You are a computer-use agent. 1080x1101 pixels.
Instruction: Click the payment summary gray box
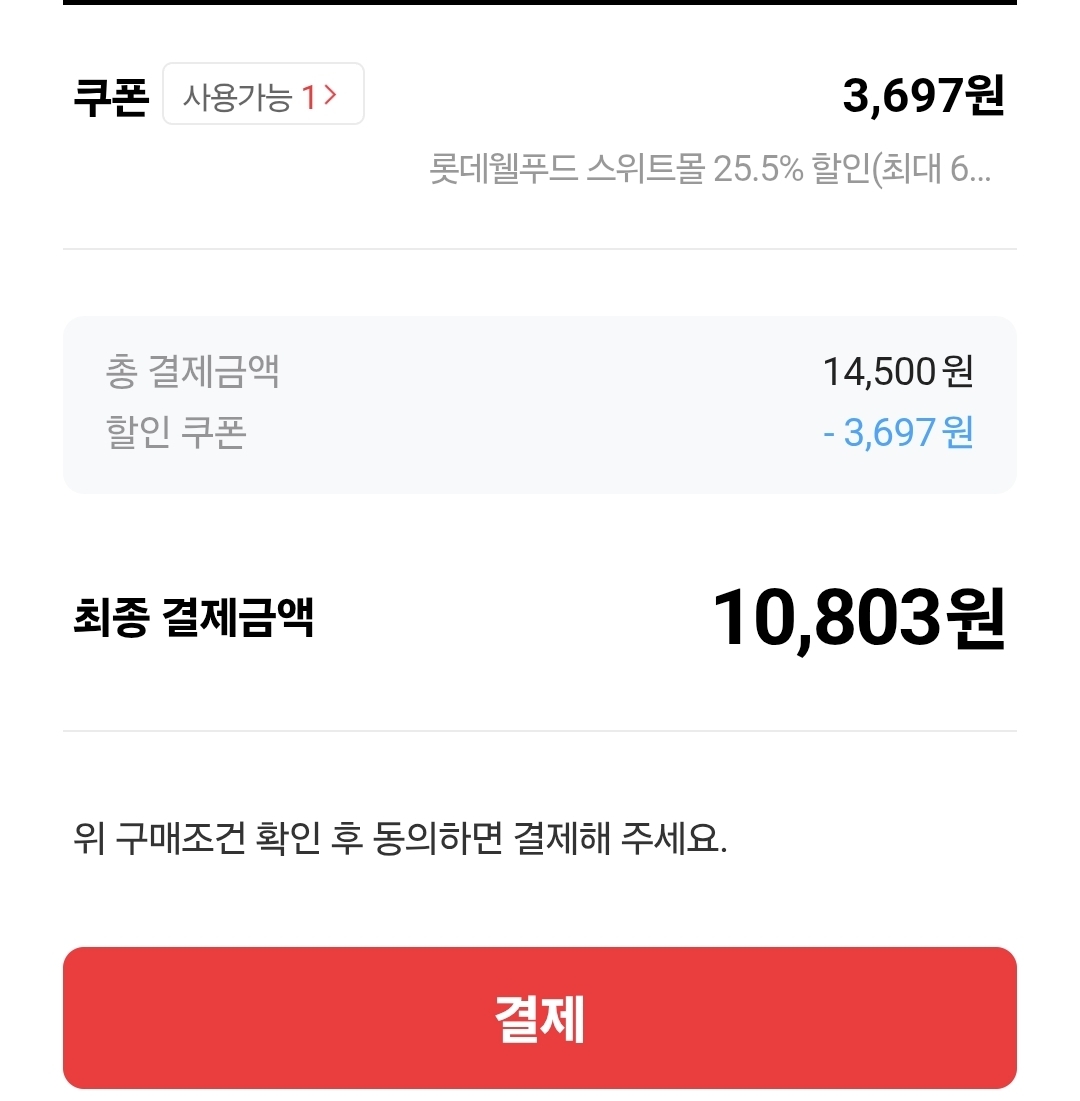540,403
